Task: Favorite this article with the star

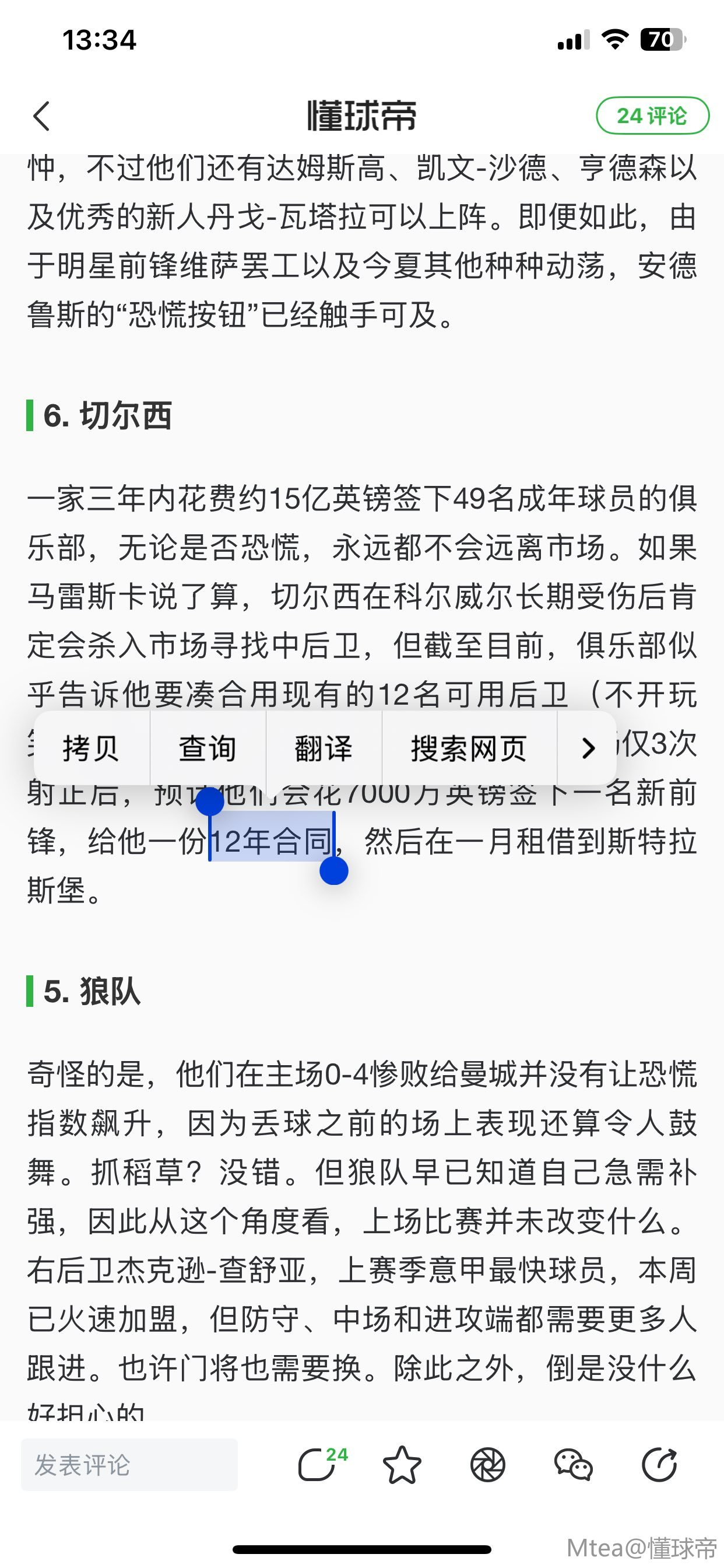Action: [x=402, y=1465]
